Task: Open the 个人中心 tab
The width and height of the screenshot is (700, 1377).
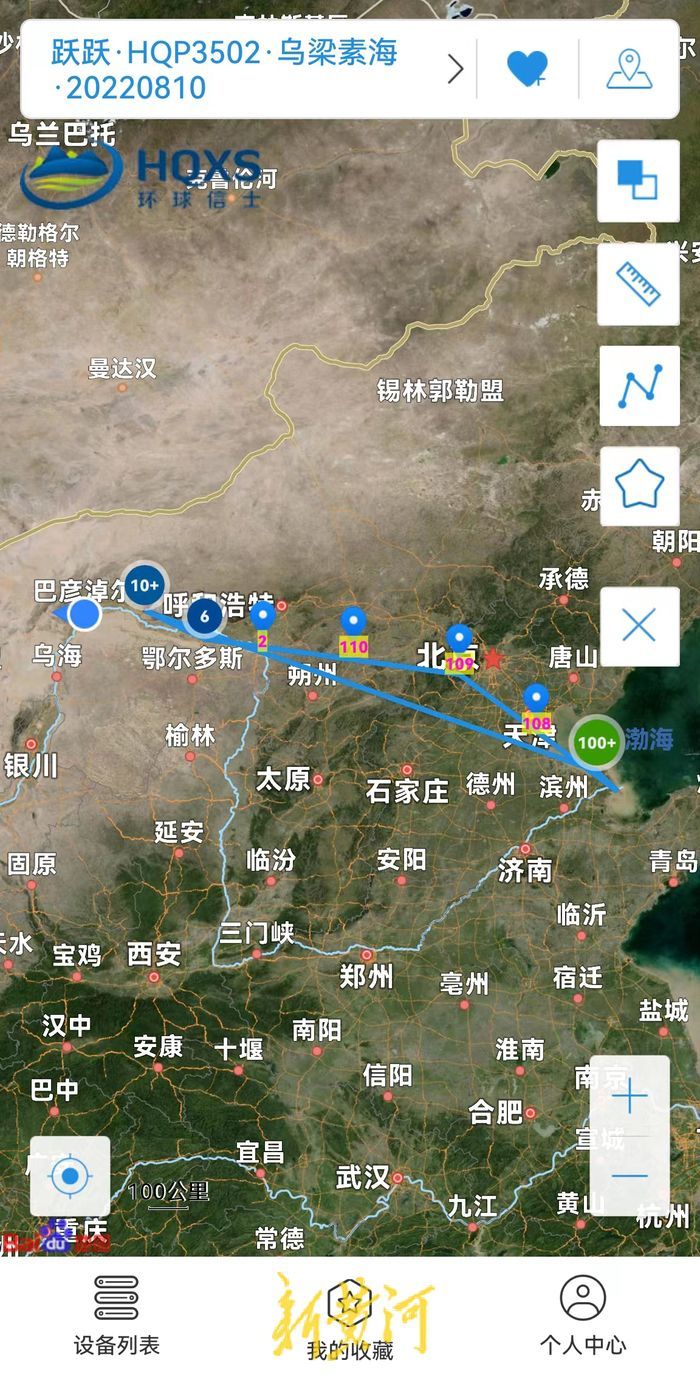Action: 583,1316
